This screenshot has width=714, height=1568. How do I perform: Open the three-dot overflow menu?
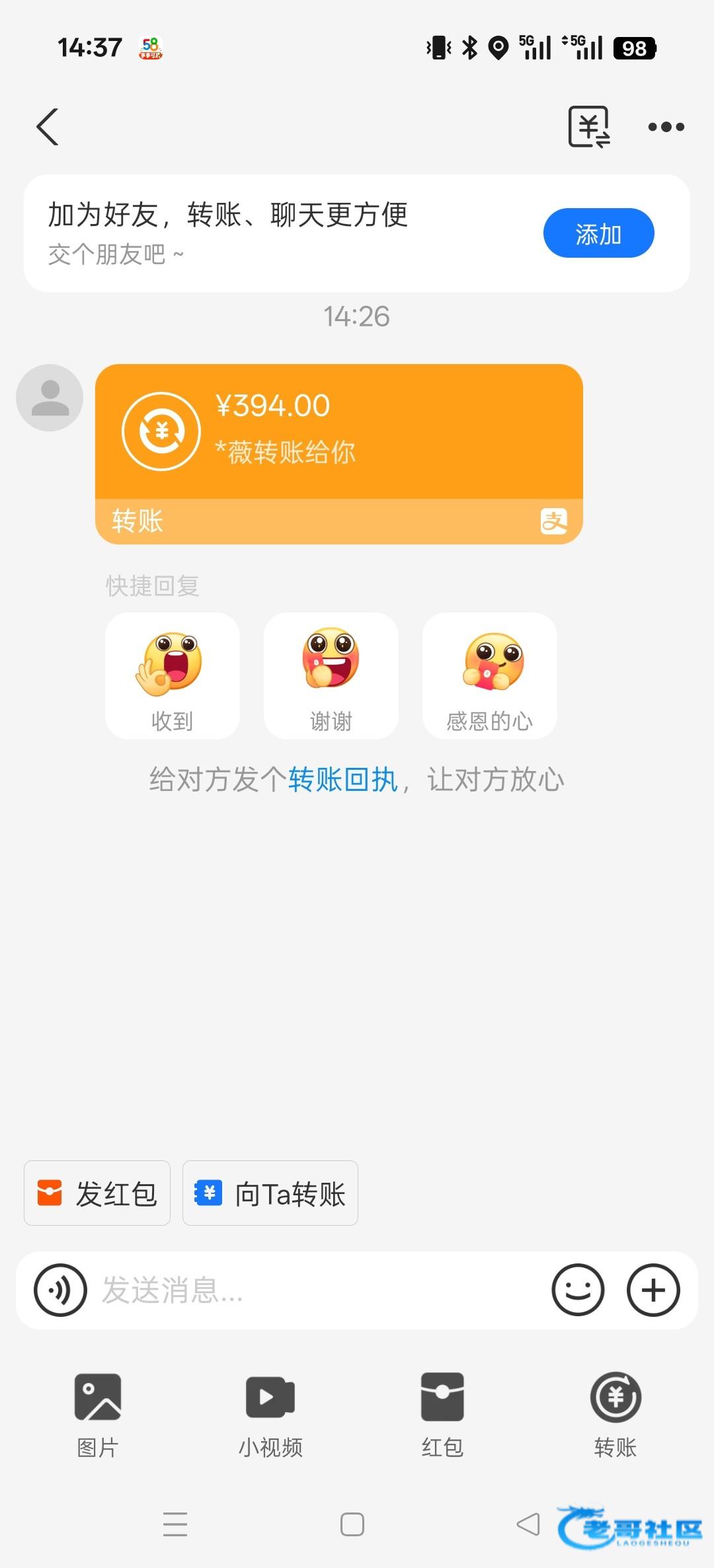click(666, 127)
